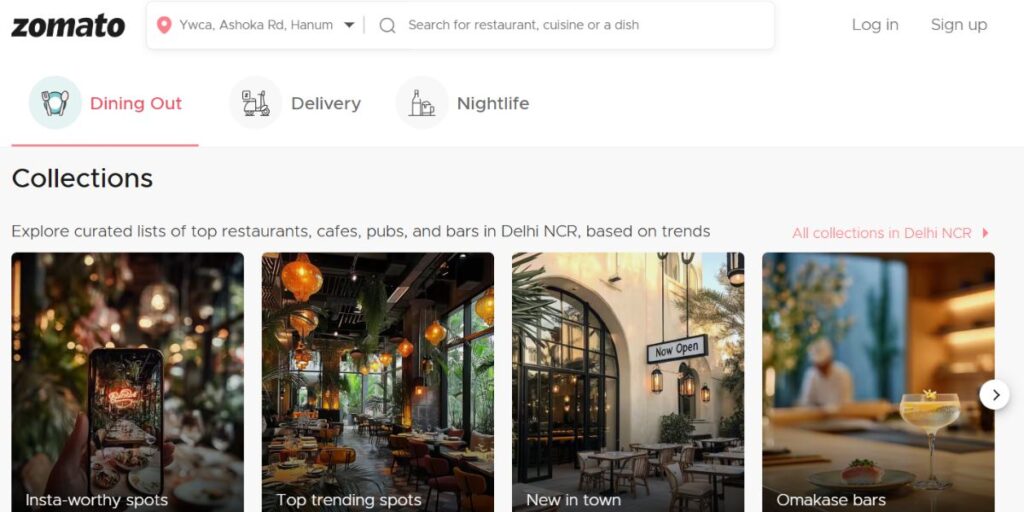The width and height of the screenshot is (1024, 512).
Task: Open the Insta-worthy spots collection
Action: (x=127, y=382)
